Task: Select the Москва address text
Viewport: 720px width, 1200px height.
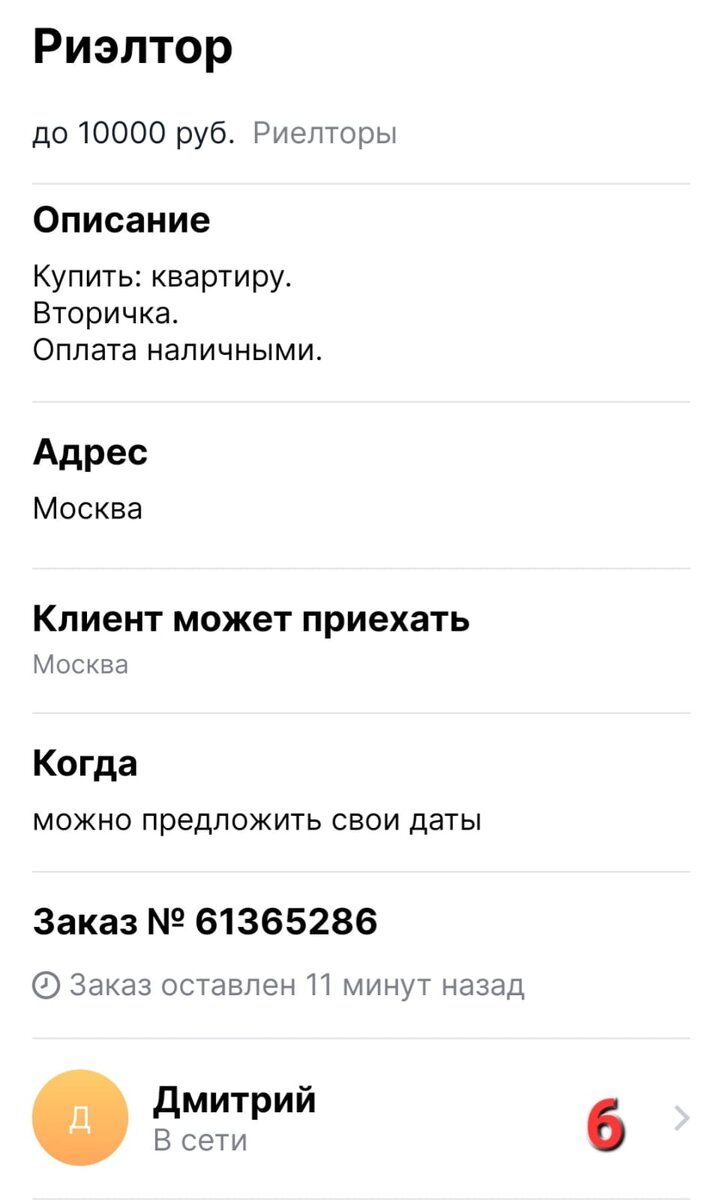Action: coord(87,508)
